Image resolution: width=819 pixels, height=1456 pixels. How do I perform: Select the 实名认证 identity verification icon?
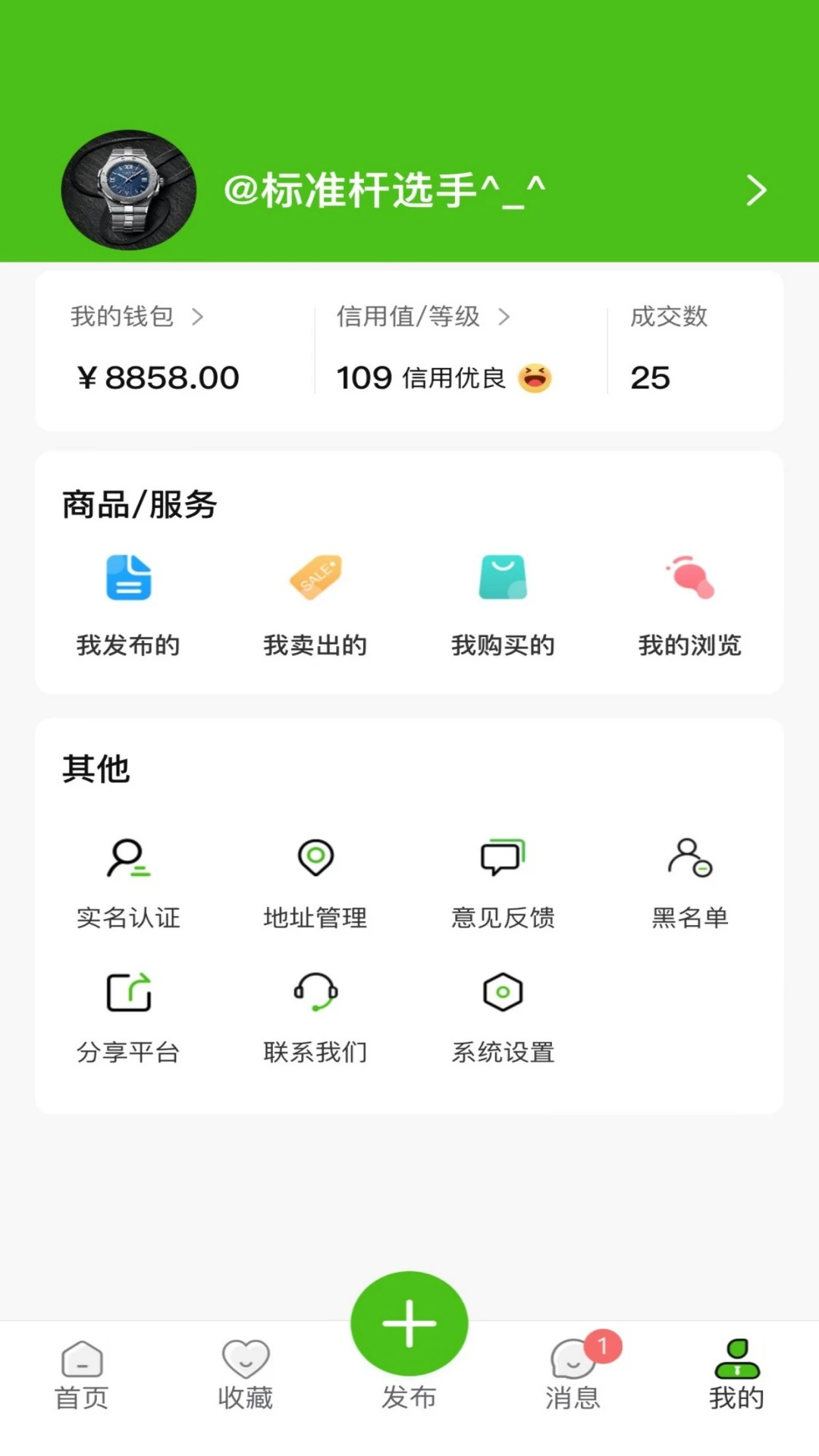click(x=127, y=859)
